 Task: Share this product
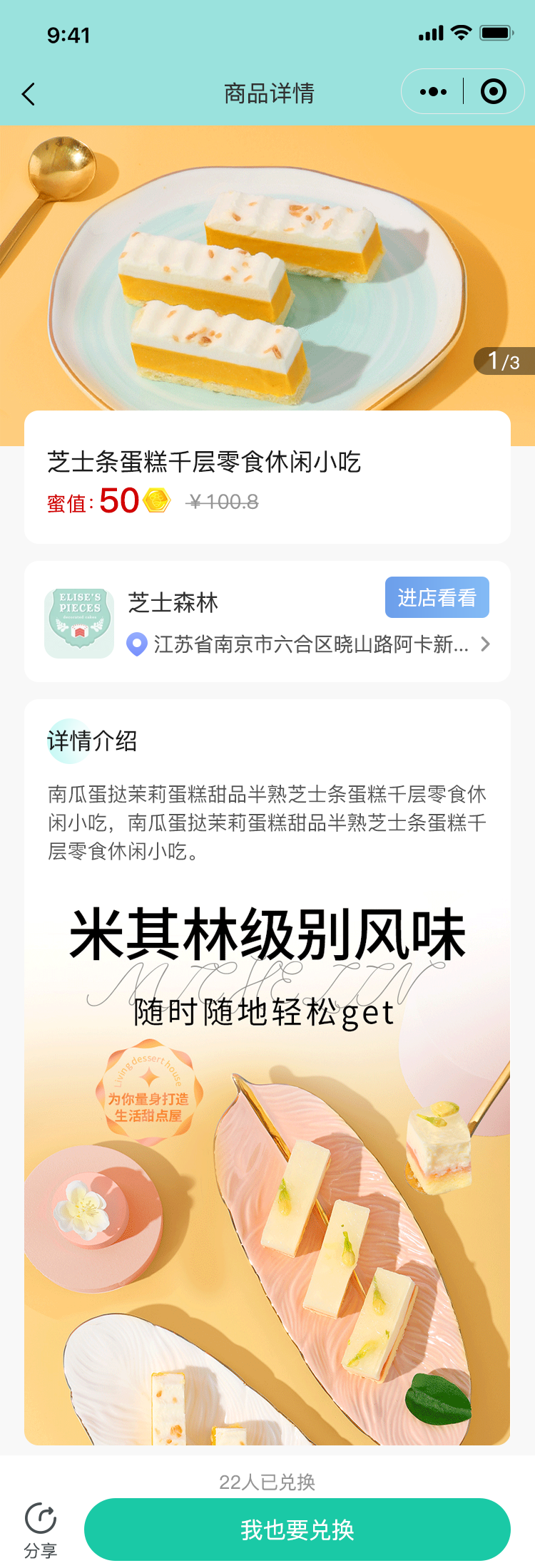click(41, 1530)
